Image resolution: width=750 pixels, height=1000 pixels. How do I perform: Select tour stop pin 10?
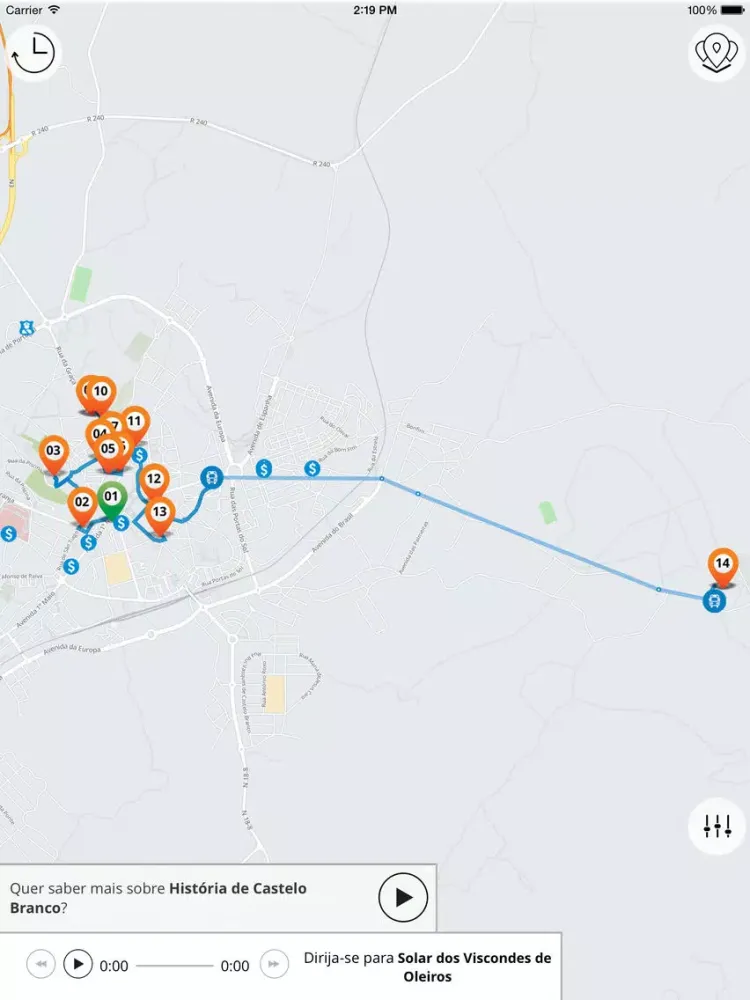[x=101, y=392]
